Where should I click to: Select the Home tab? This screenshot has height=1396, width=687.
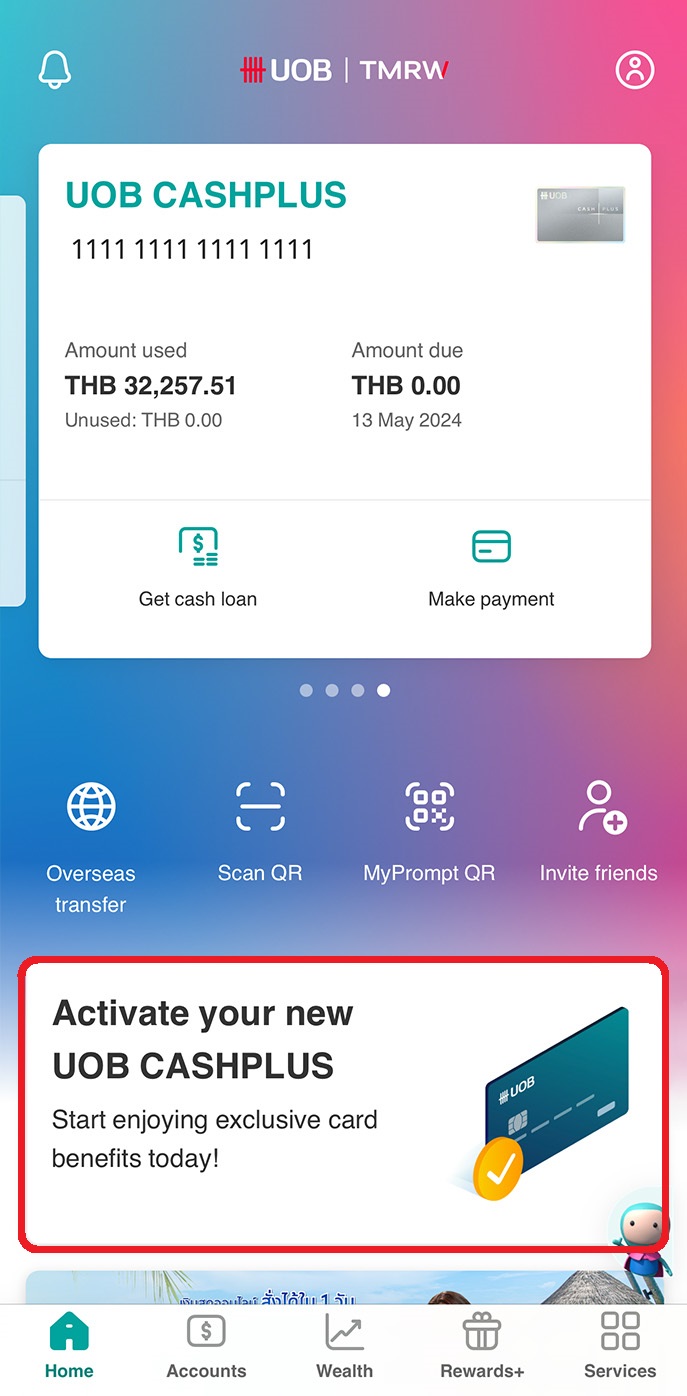69,1347
